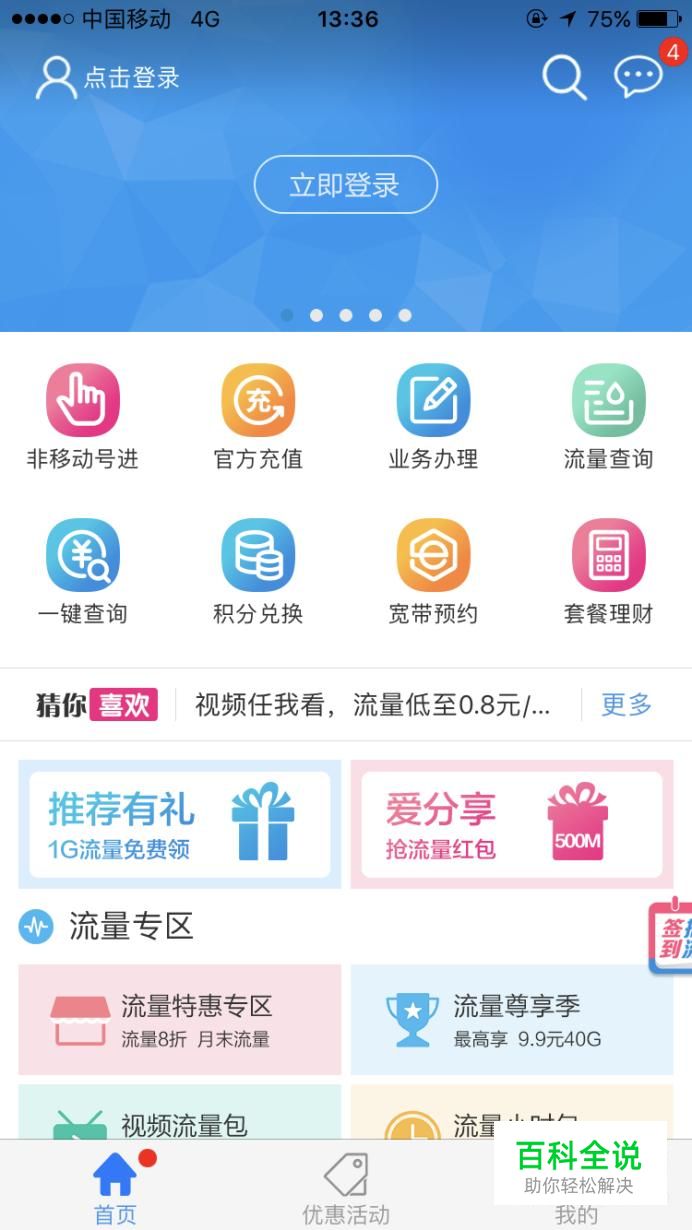This screenshot has width=692, height=1230.
Task: Tap the floating 签到 sign-in tag
Action: click(669, 936)
